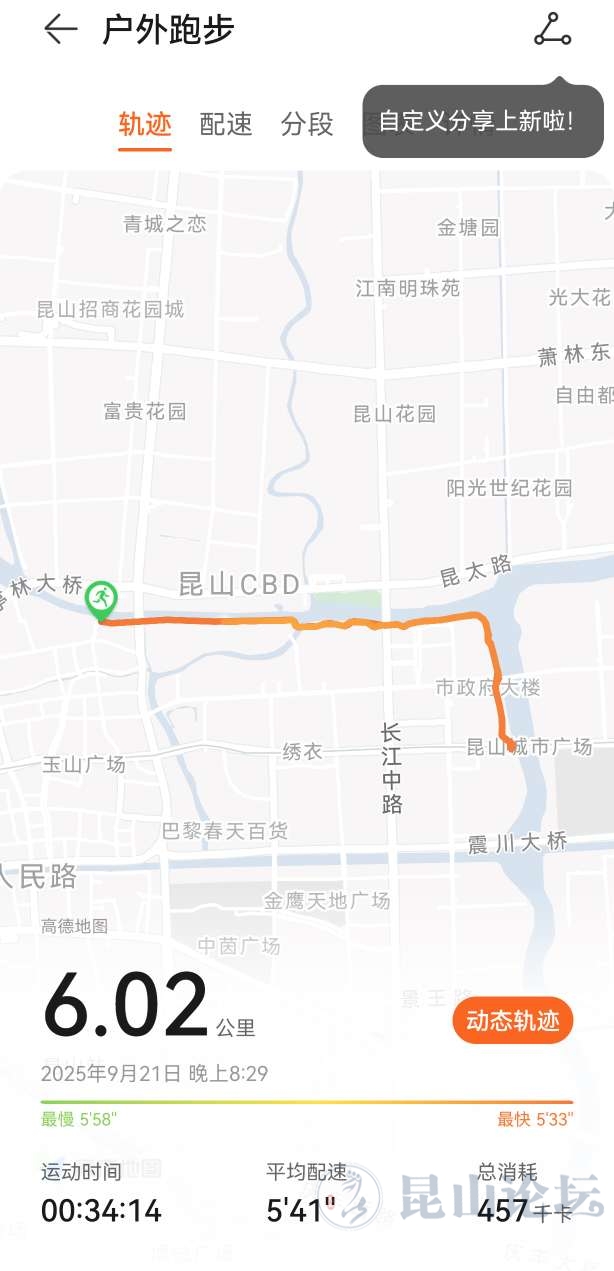The height and width of the screenshot is (1271, 614).
Task: Play the 动态轨迹 animation
Action: pos(513,1020)
